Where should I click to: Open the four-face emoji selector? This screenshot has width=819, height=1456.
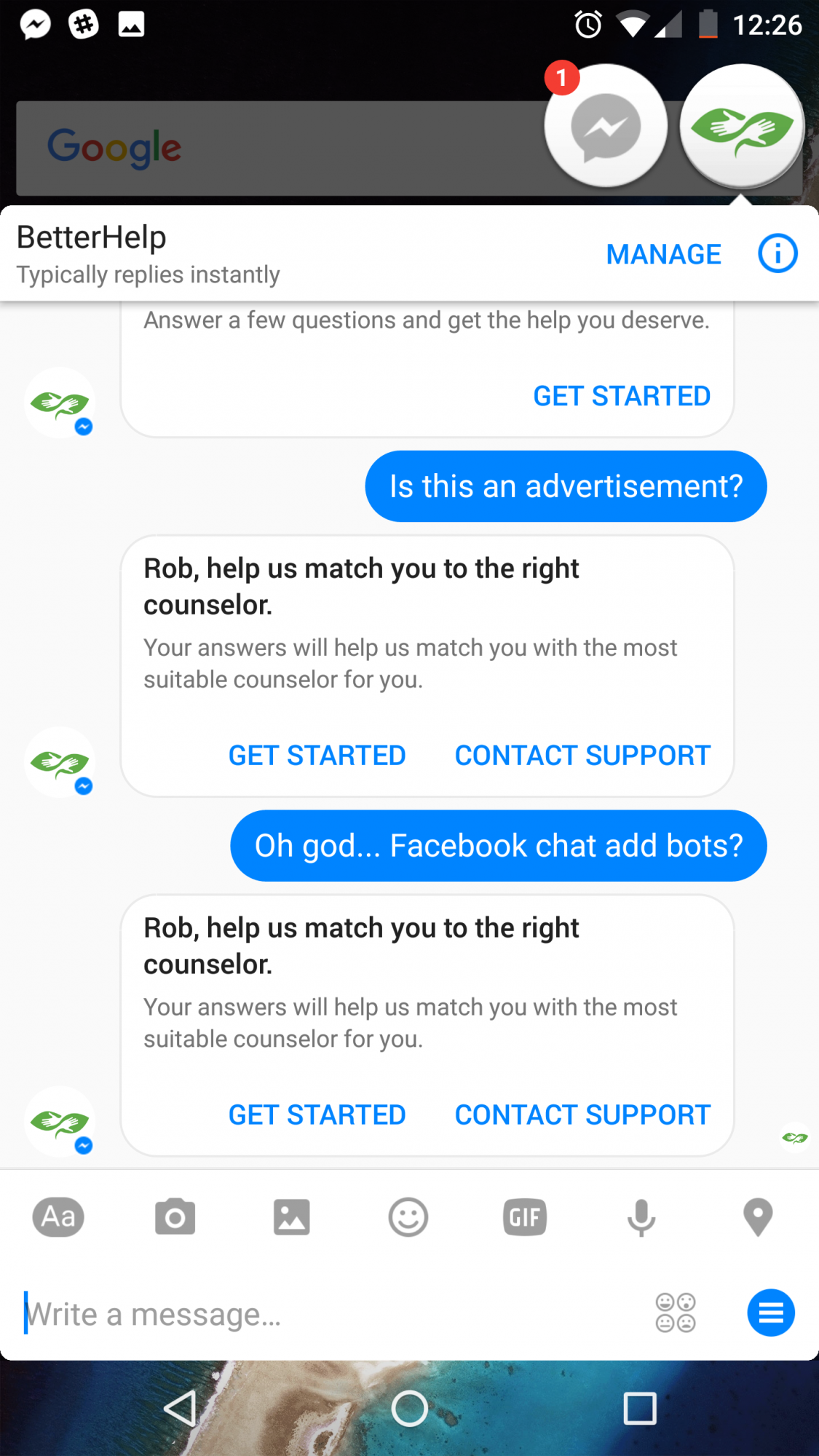click(x=676, y=1313)
